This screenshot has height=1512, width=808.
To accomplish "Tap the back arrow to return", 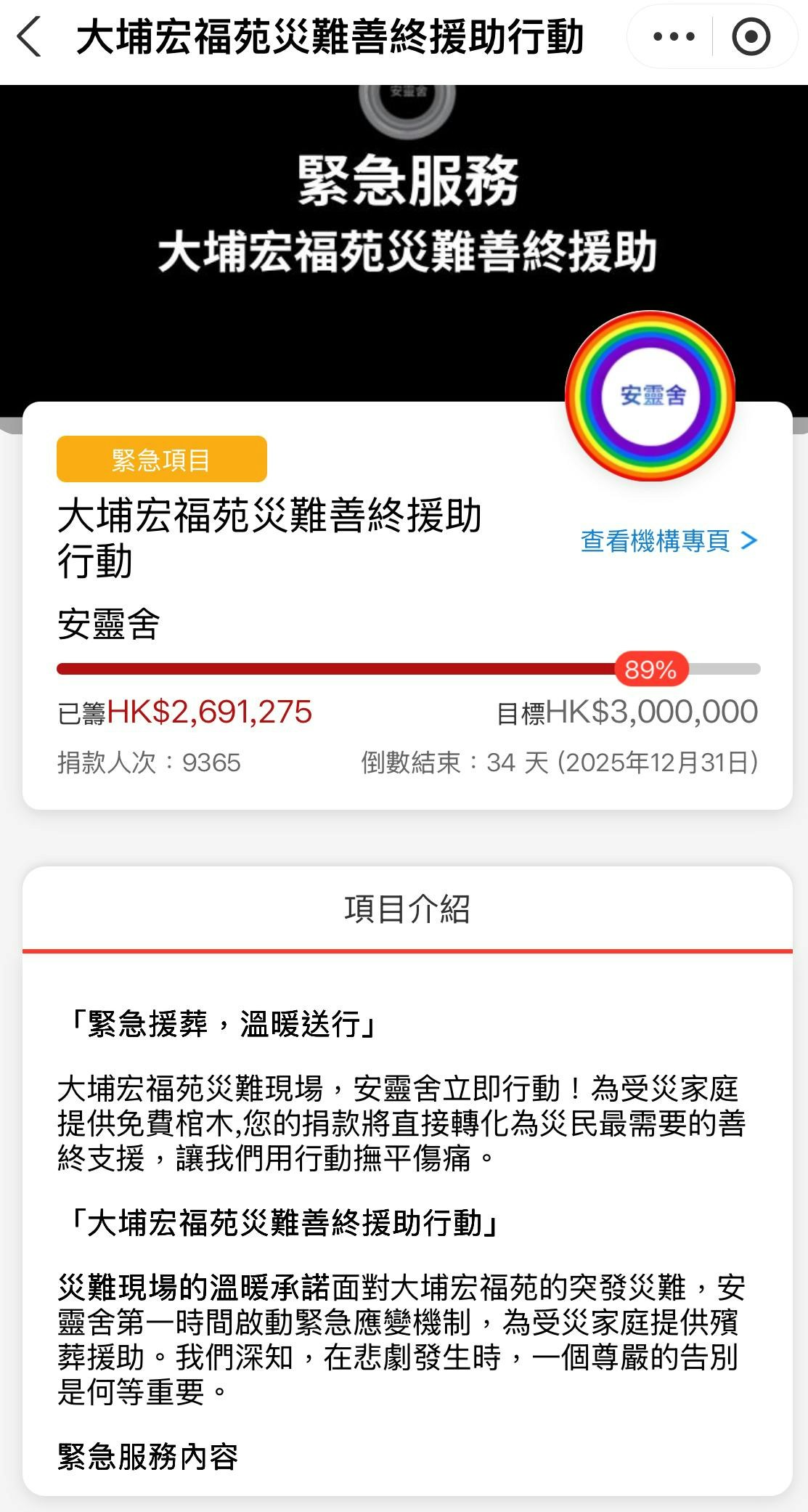I will tap(29, 35).
